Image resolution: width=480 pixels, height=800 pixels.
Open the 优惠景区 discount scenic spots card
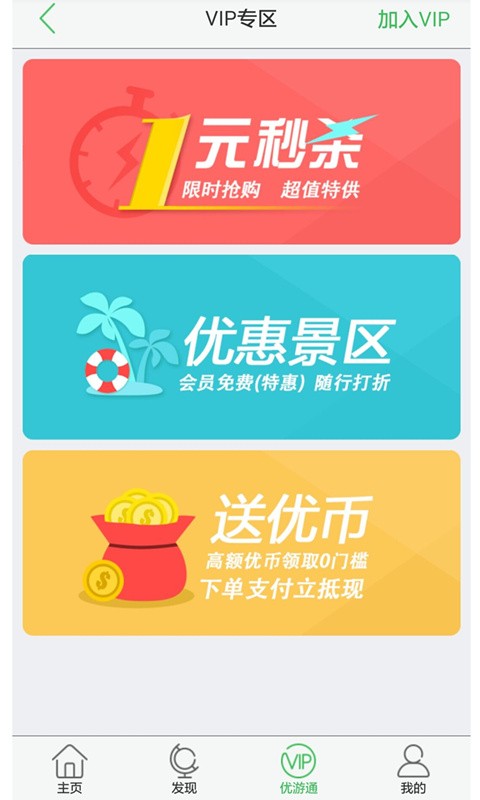point(241,347)
